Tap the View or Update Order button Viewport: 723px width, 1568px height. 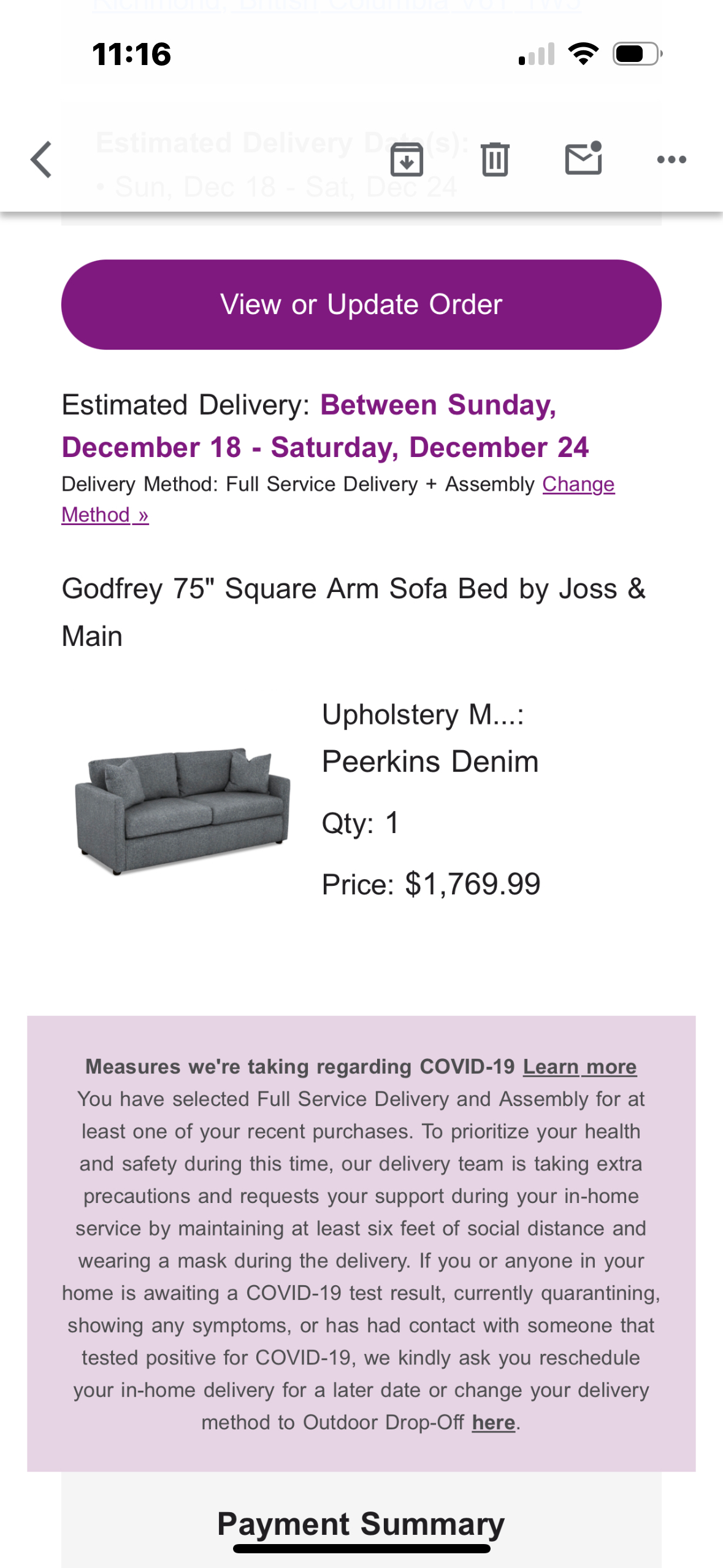[361, 304]
